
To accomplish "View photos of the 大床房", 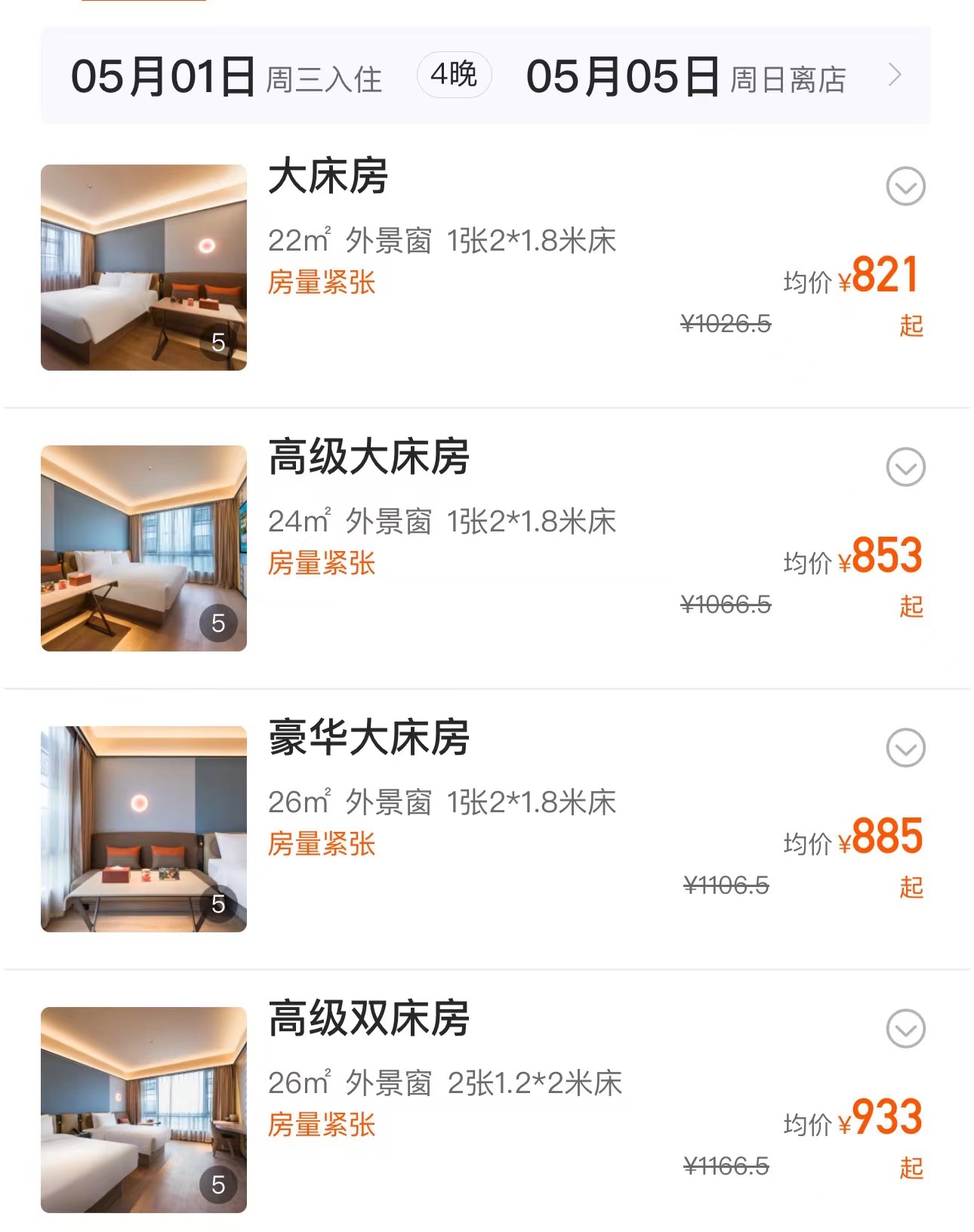I will (143, 267).
